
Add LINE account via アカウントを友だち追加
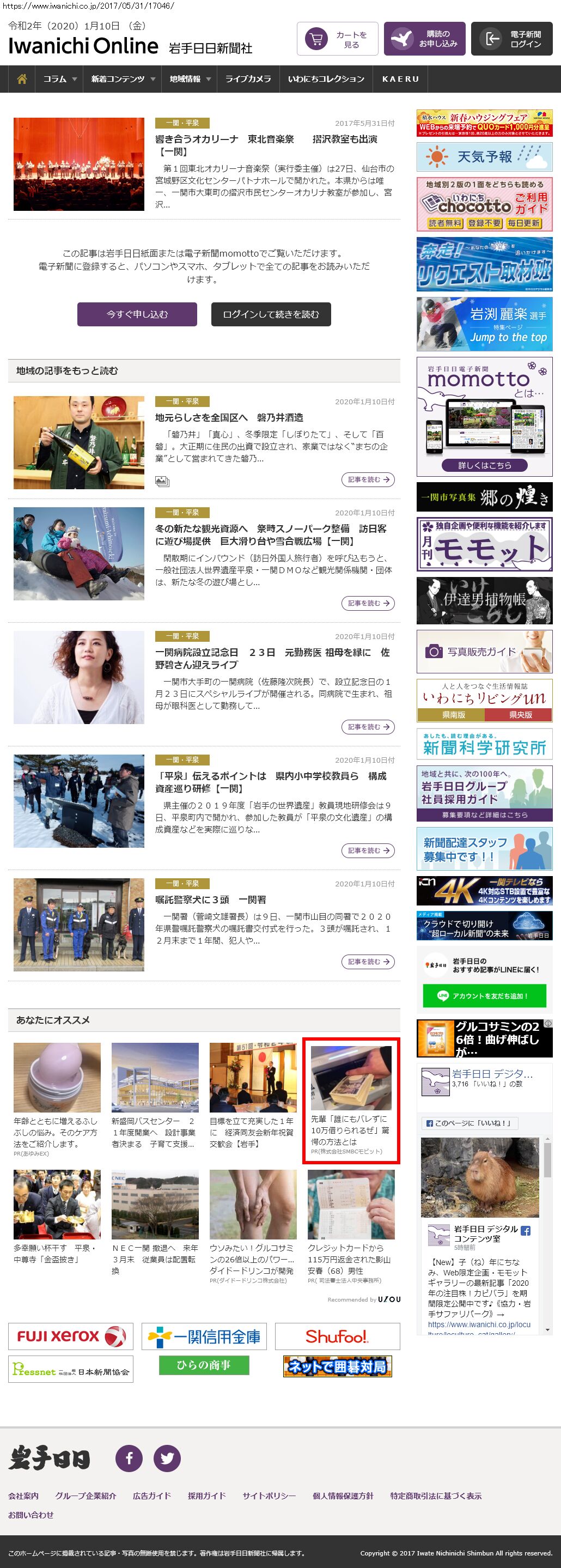pos(484,996)
